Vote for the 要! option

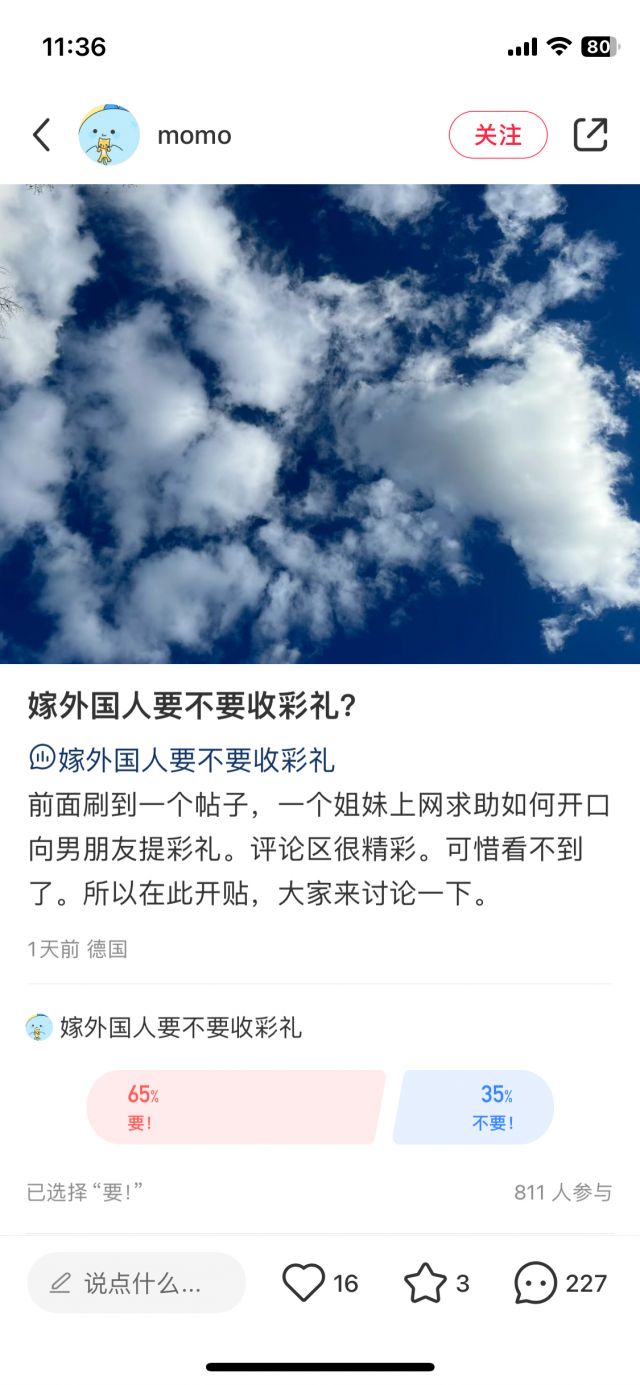(x=236, y=1107)
